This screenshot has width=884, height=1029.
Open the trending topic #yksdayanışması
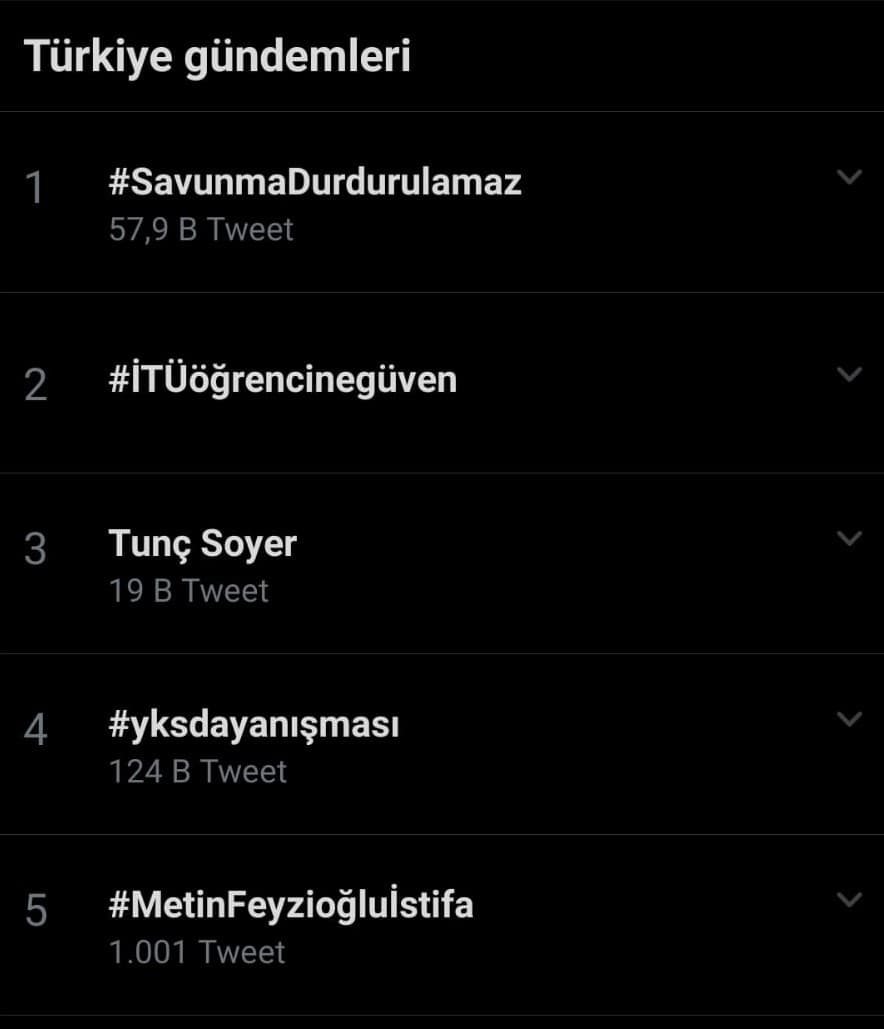click(254, 724)
